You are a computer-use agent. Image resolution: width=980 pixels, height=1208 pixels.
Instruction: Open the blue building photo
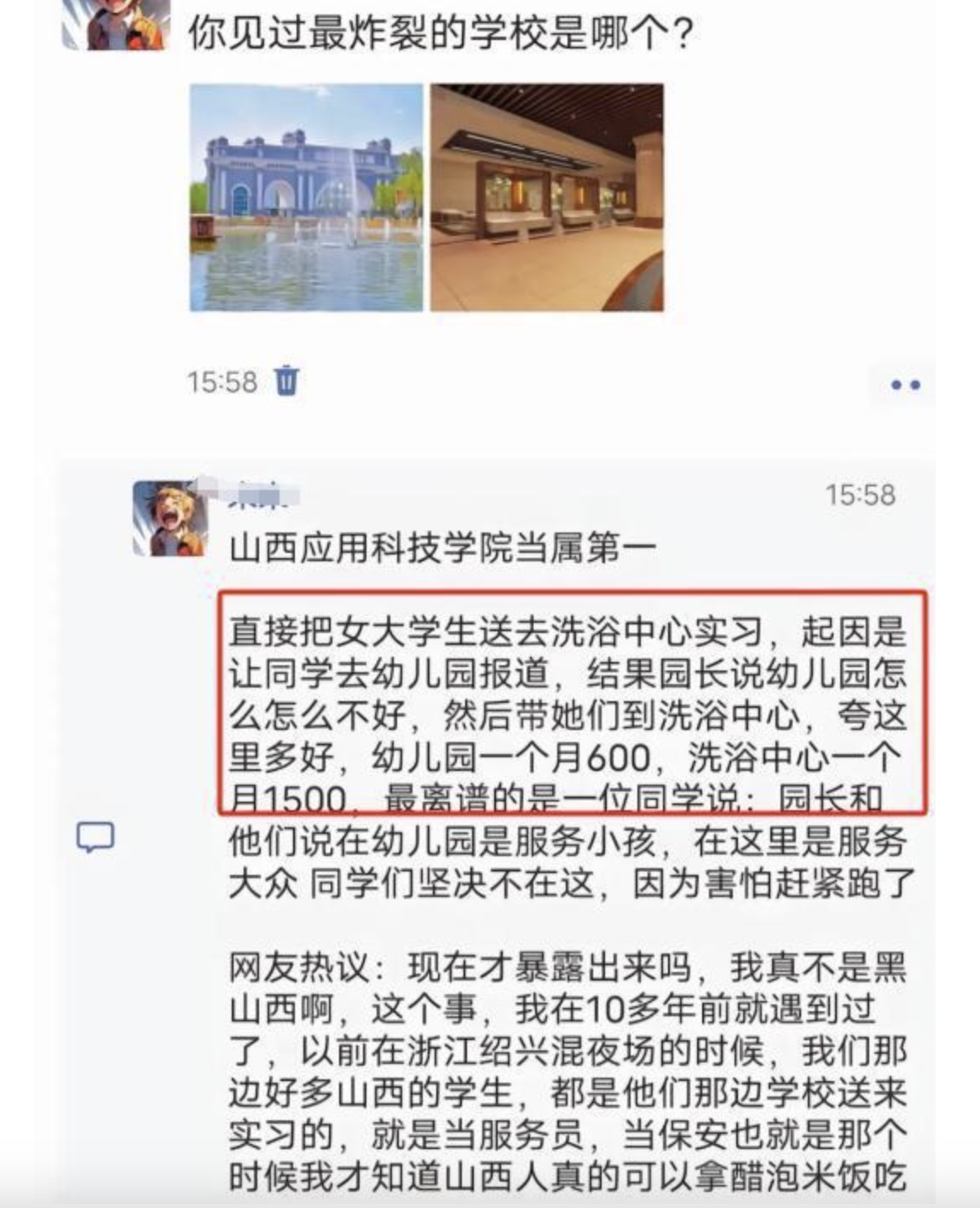pos(306,198)
